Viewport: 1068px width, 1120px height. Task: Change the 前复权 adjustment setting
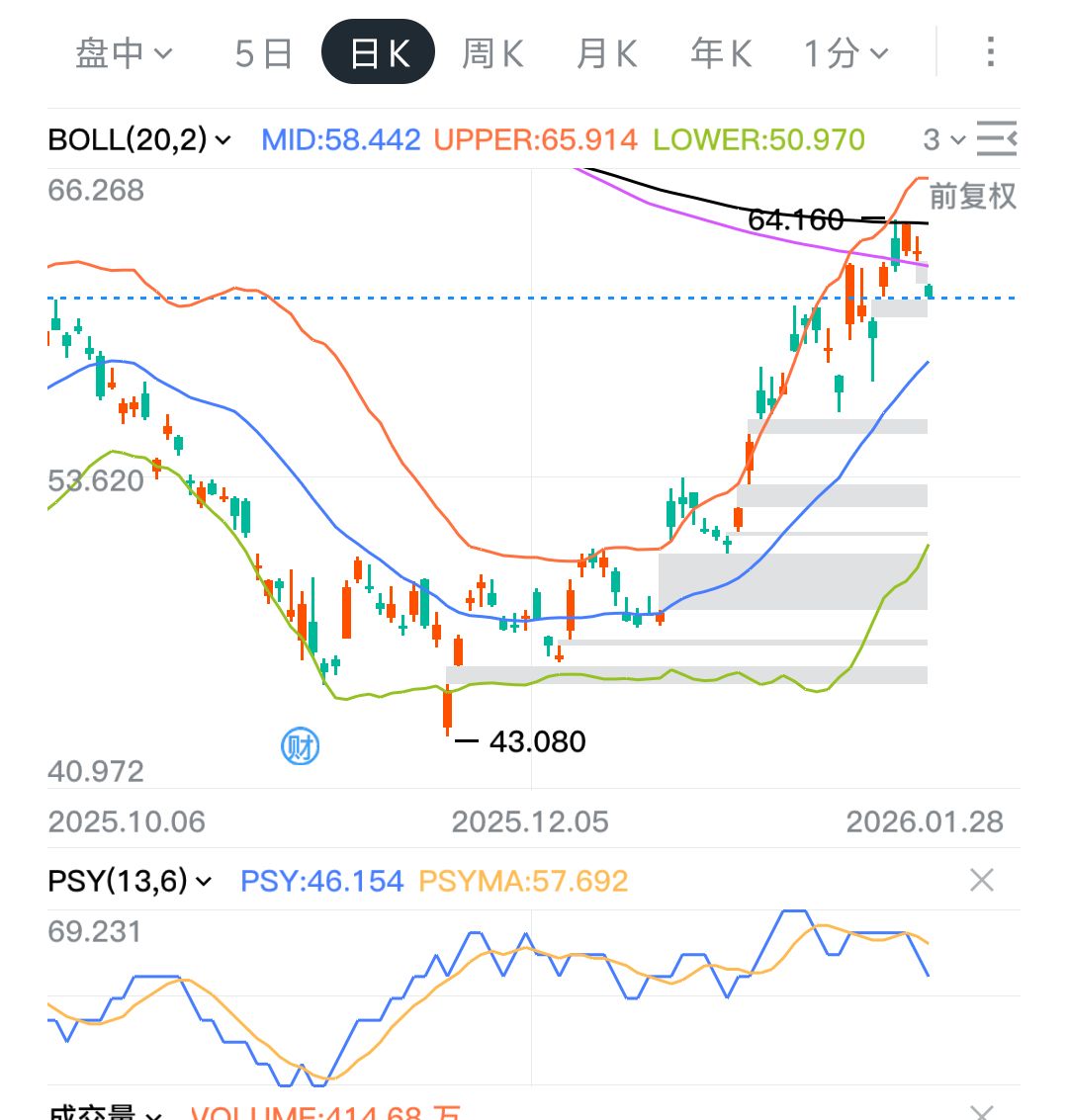point(972,196)
